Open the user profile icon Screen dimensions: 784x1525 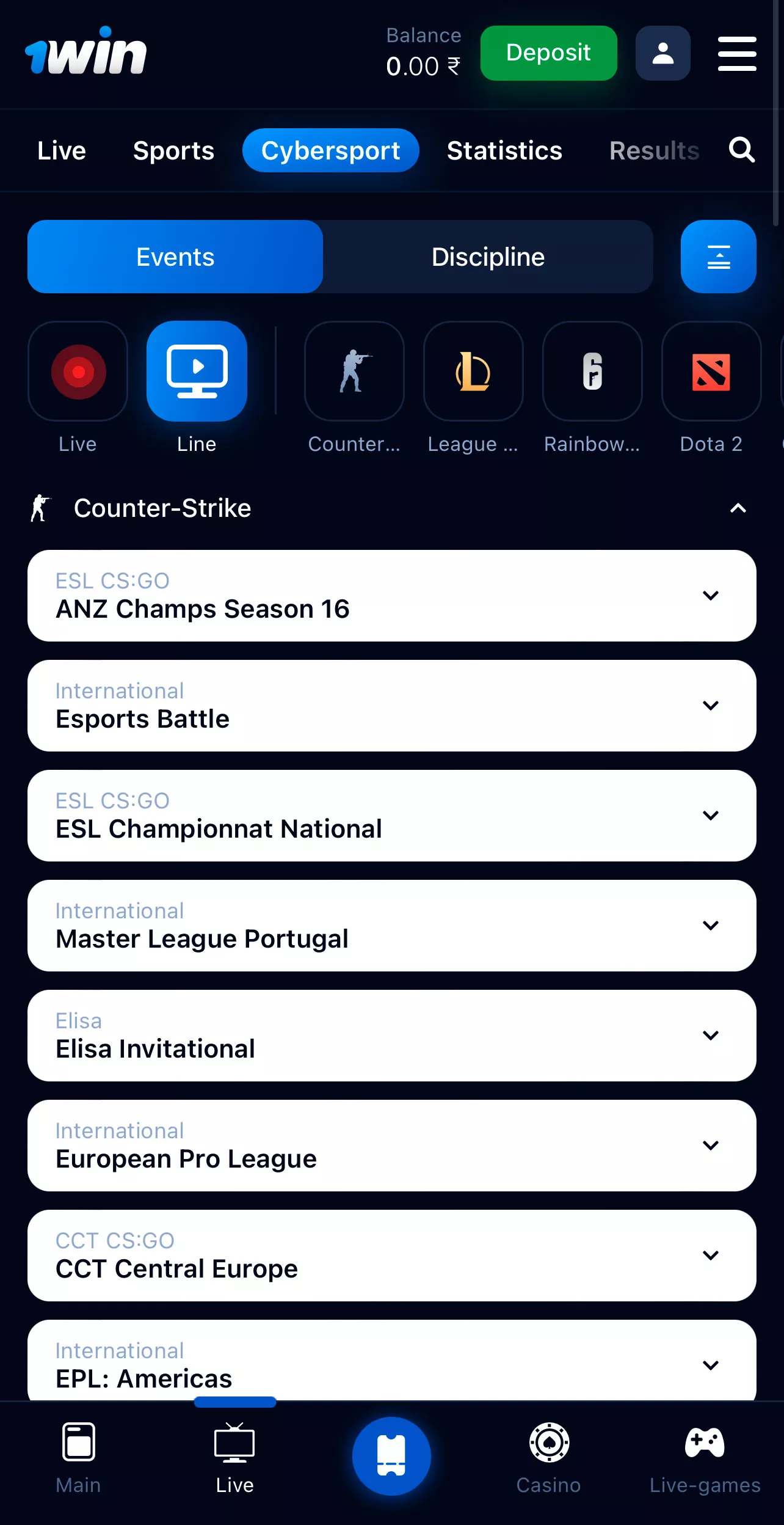(x=662, y=53)
